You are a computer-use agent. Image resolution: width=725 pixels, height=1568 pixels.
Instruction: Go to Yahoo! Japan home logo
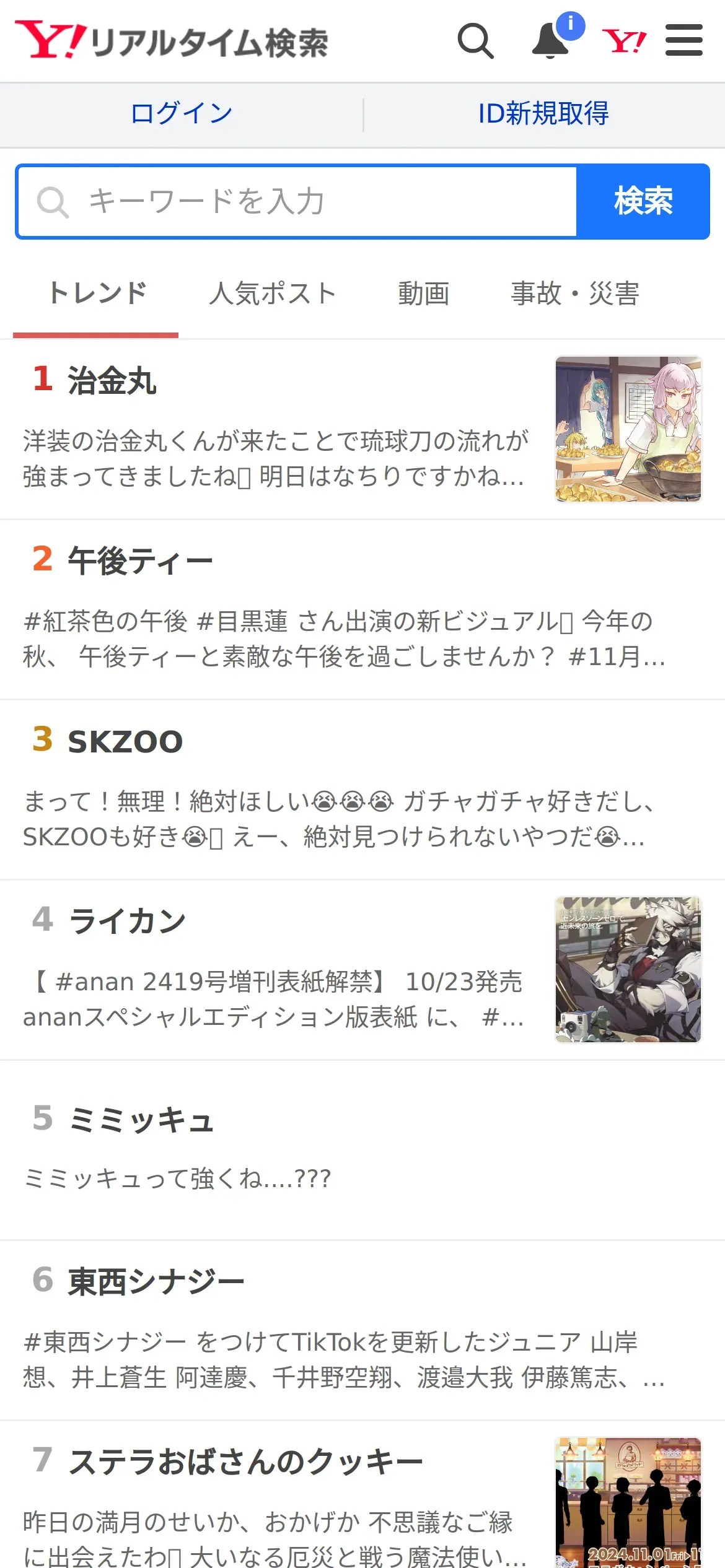(624, 41)
